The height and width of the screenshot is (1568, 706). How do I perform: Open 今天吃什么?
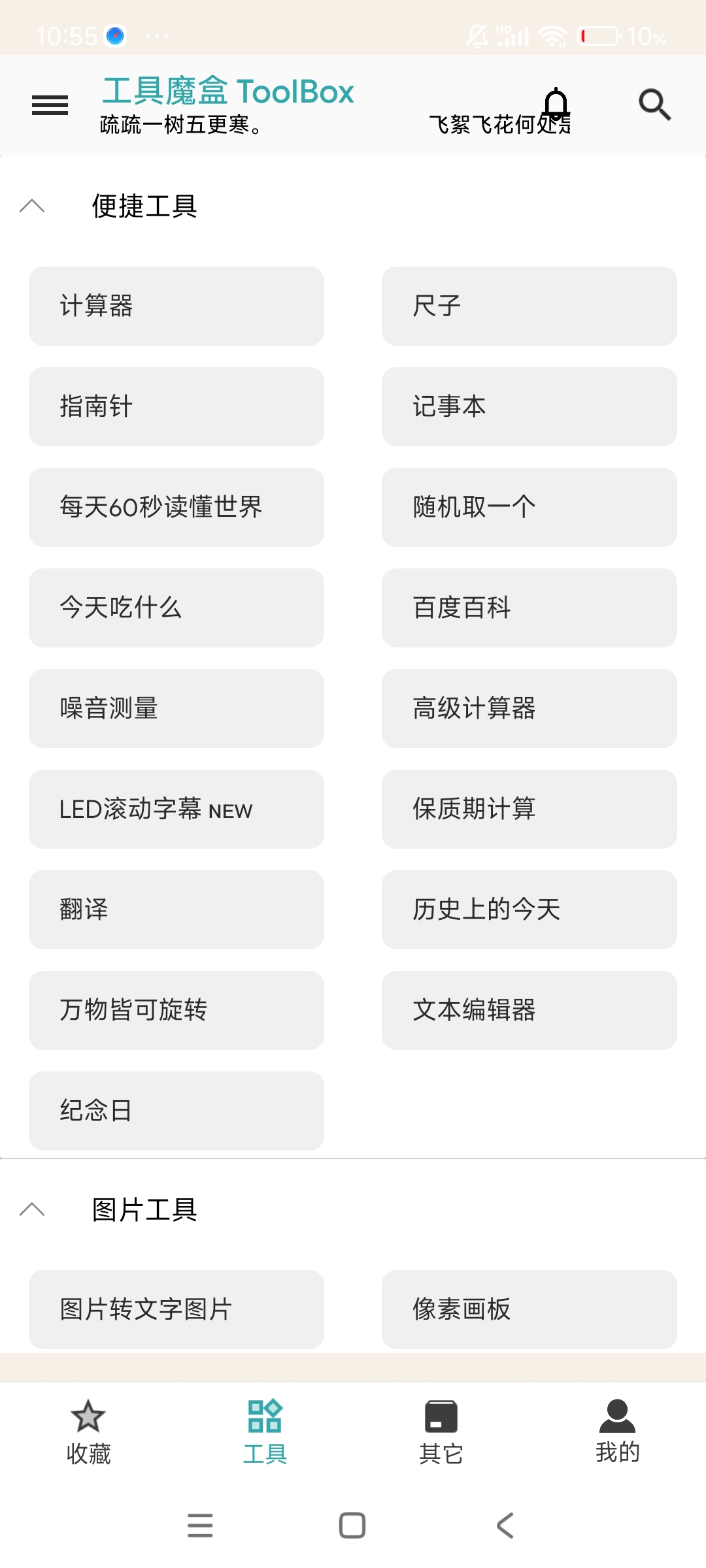coord(176,608)
